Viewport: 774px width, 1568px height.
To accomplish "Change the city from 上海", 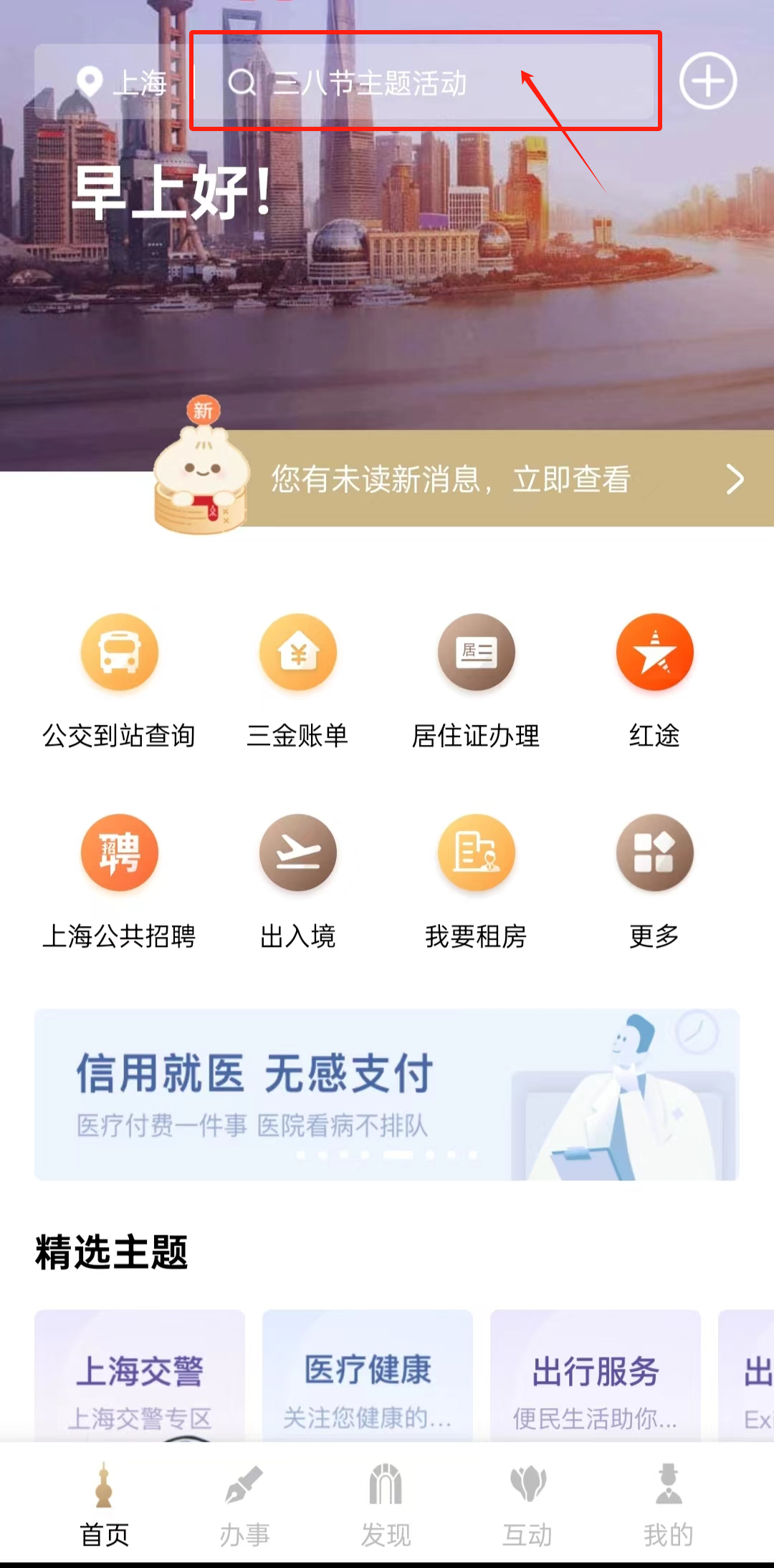I will pos(122,83).
